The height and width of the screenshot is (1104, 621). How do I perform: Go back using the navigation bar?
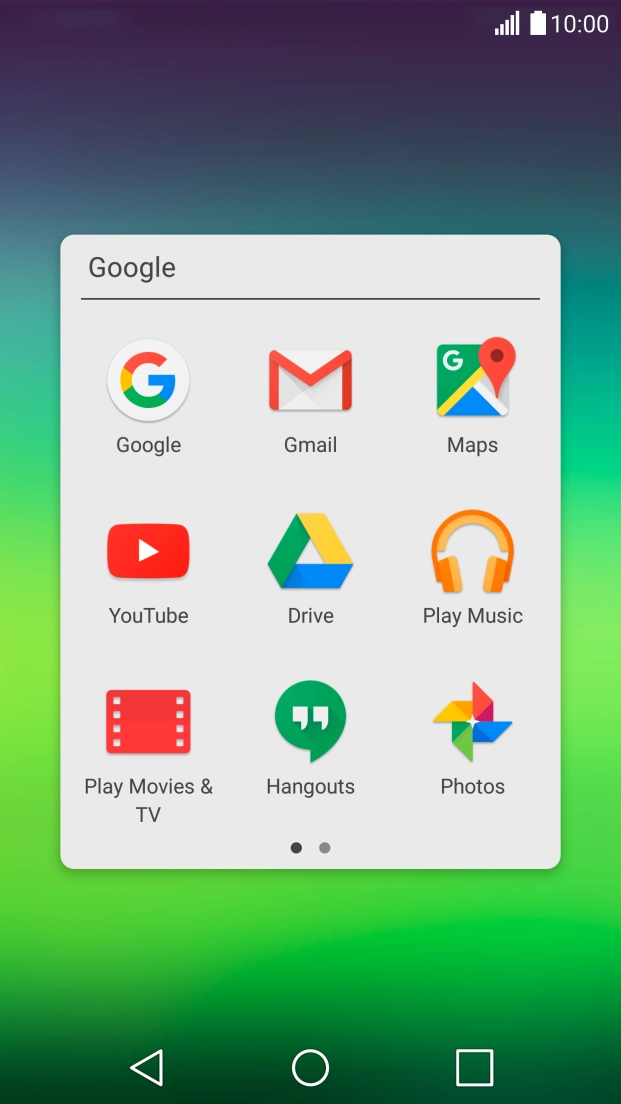click(147, 1067)
